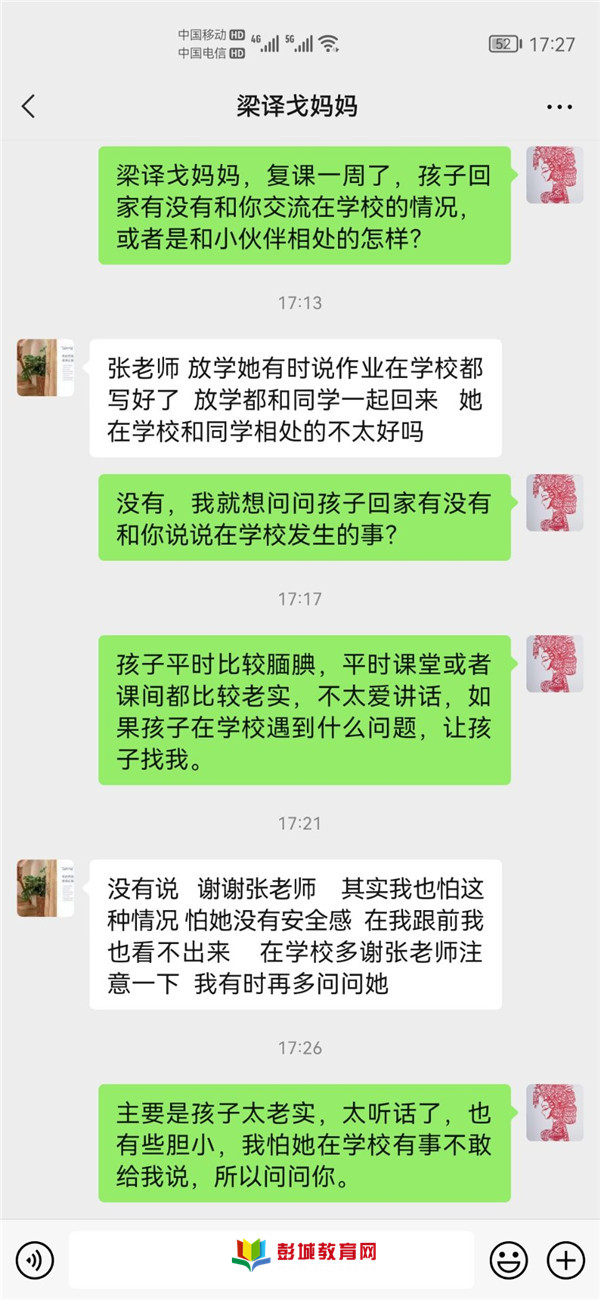
Task: Open the three-dot chat options menu
Action: pyautogui.click(x=559, y=106)
